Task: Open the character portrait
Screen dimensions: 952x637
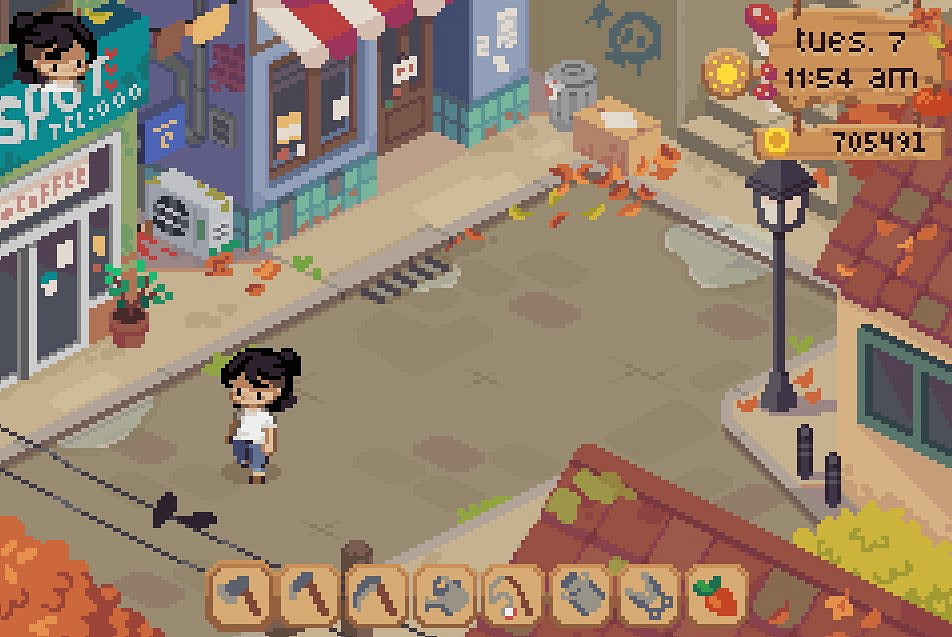Action: pyautogui.click(x=57, y=45)
